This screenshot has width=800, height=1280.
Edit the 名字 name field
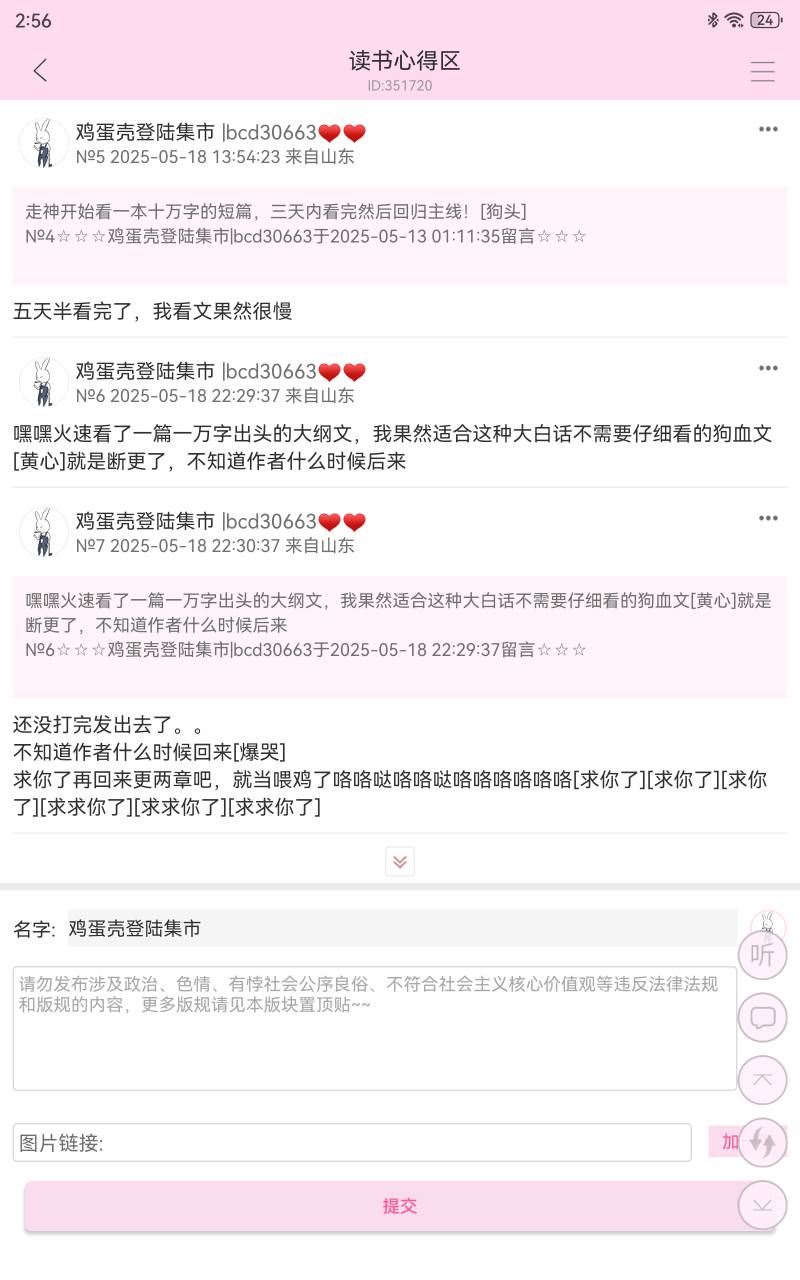click(400, 928)
